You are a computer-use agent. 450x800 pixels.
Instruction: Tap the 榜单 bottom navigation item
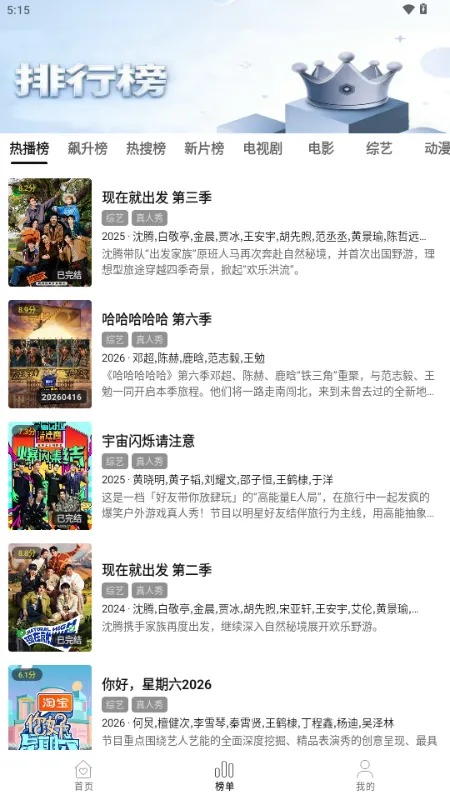point(224,776)
